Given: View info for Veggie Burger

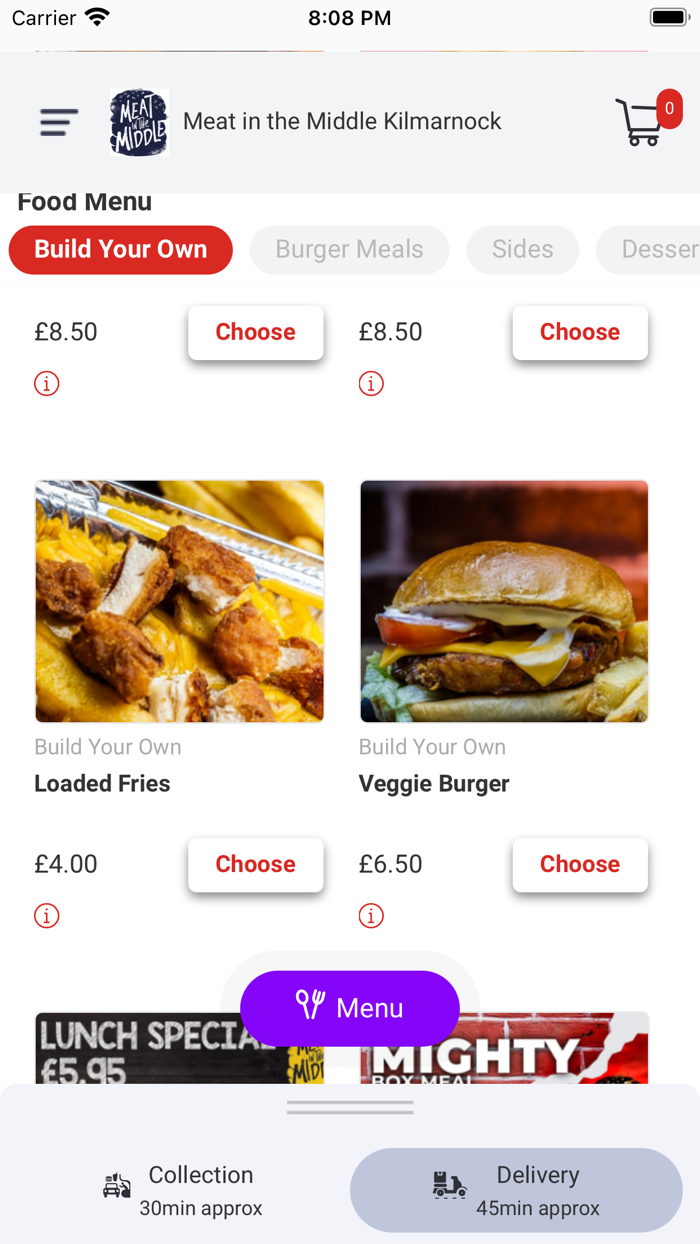Looking at the screenshot, I should tap(371, 916).
